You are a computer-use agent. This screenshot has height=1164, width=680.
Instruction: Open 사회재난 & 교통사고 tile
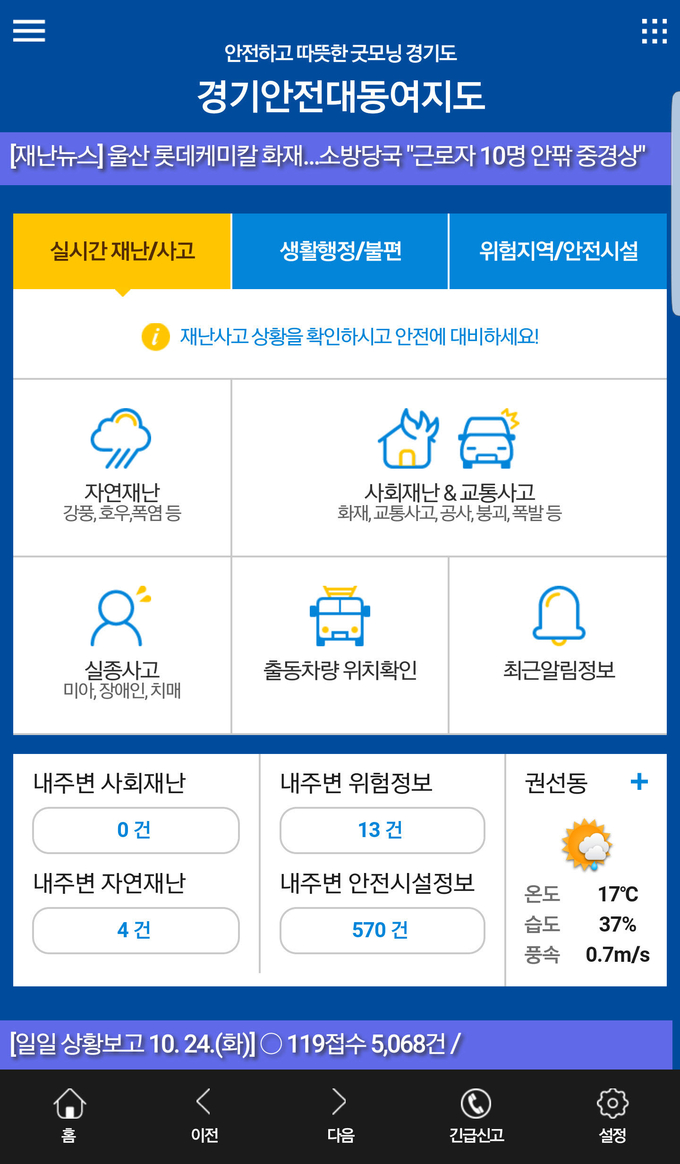point(449,467)
